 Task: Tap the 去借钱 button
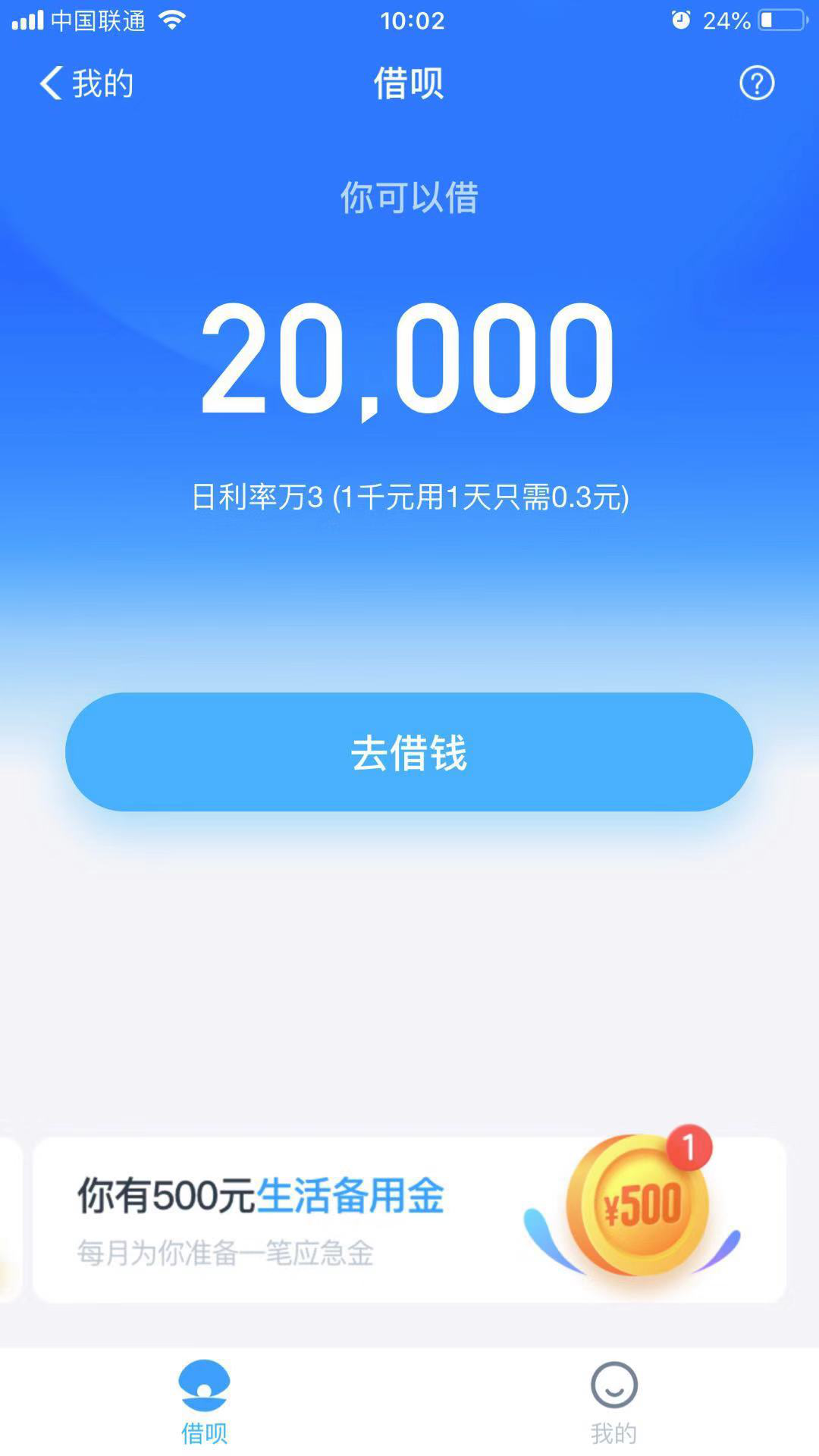409,752
